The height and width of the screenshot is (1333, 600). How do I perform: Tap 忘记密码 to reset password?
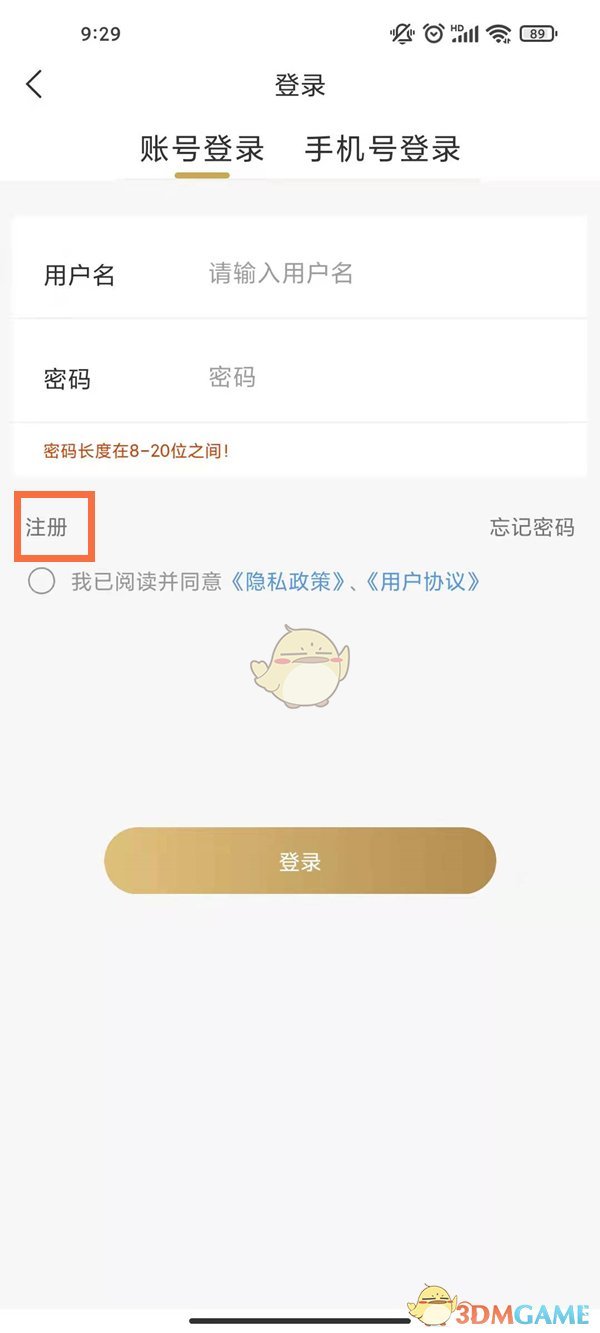point(532,527)
